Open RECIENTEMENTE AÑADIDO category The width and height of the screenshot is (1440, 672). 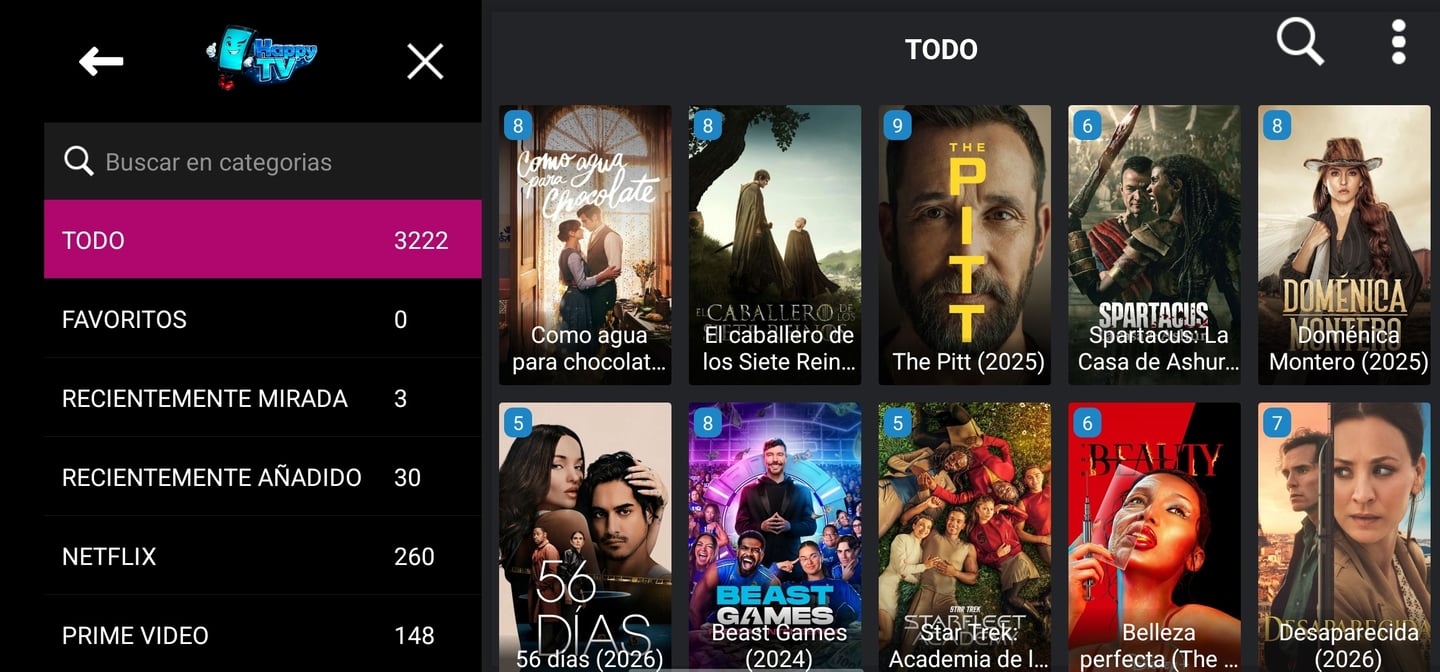(x=262, y=478)
